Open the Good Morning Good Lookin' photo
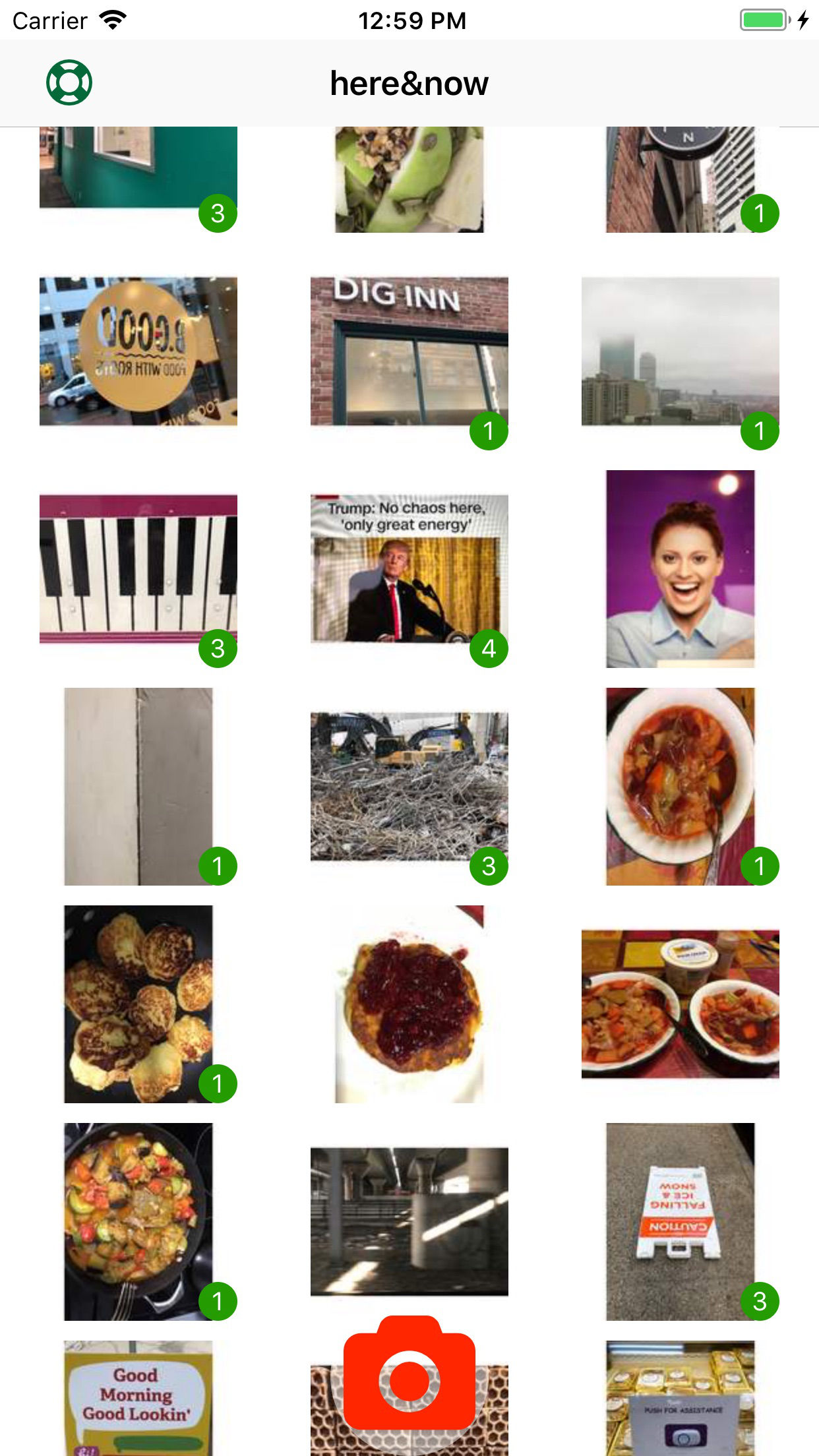The height and width of the screenshot is (1456, 819). pyautogui.click(x=138, y=1398)
